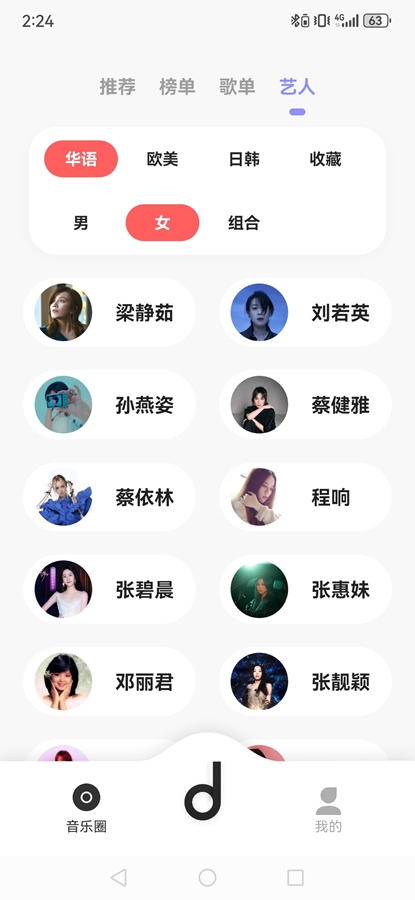Open artist 梁静茹
Screen dimensions: 415x900
pos(110,312)
